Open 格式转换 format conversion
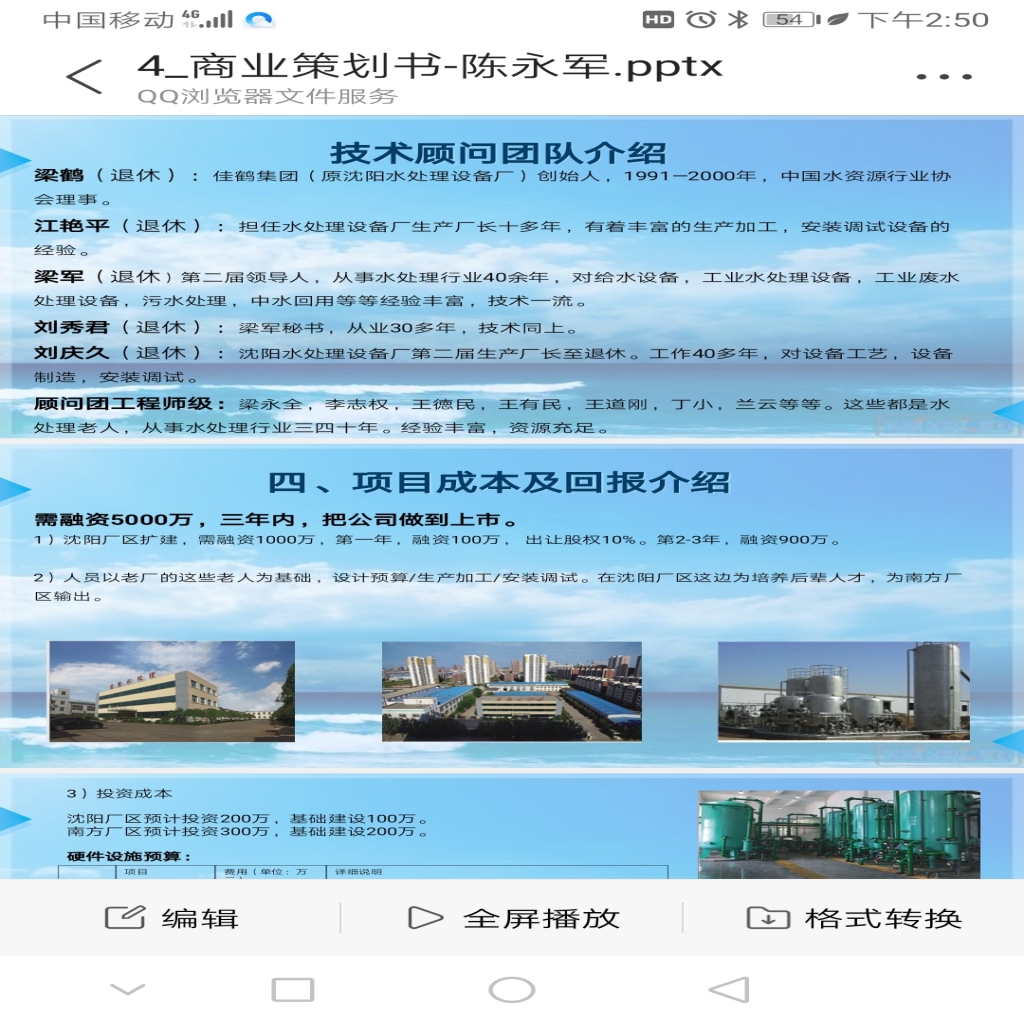The image size is (1024, 1024). click(854, 918)
